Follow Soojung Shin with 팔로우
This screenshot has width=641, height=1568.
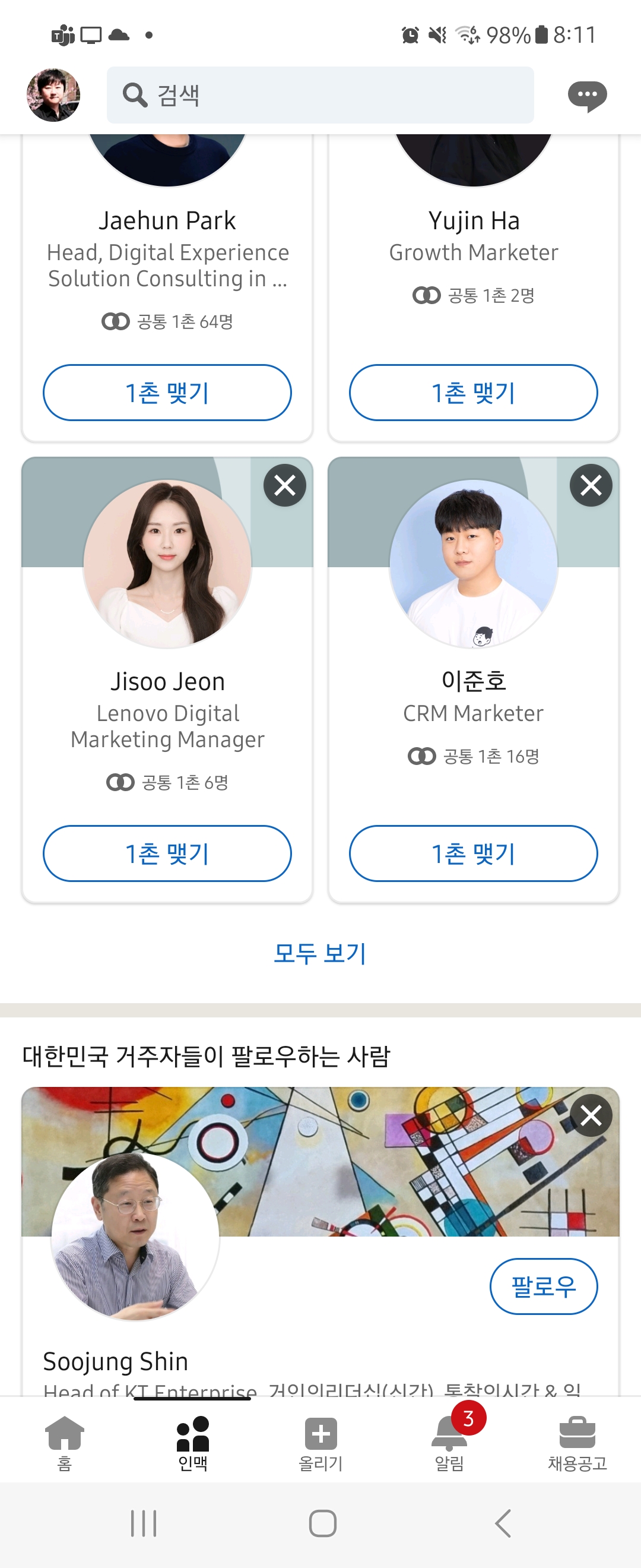[x=544, y=1286]
